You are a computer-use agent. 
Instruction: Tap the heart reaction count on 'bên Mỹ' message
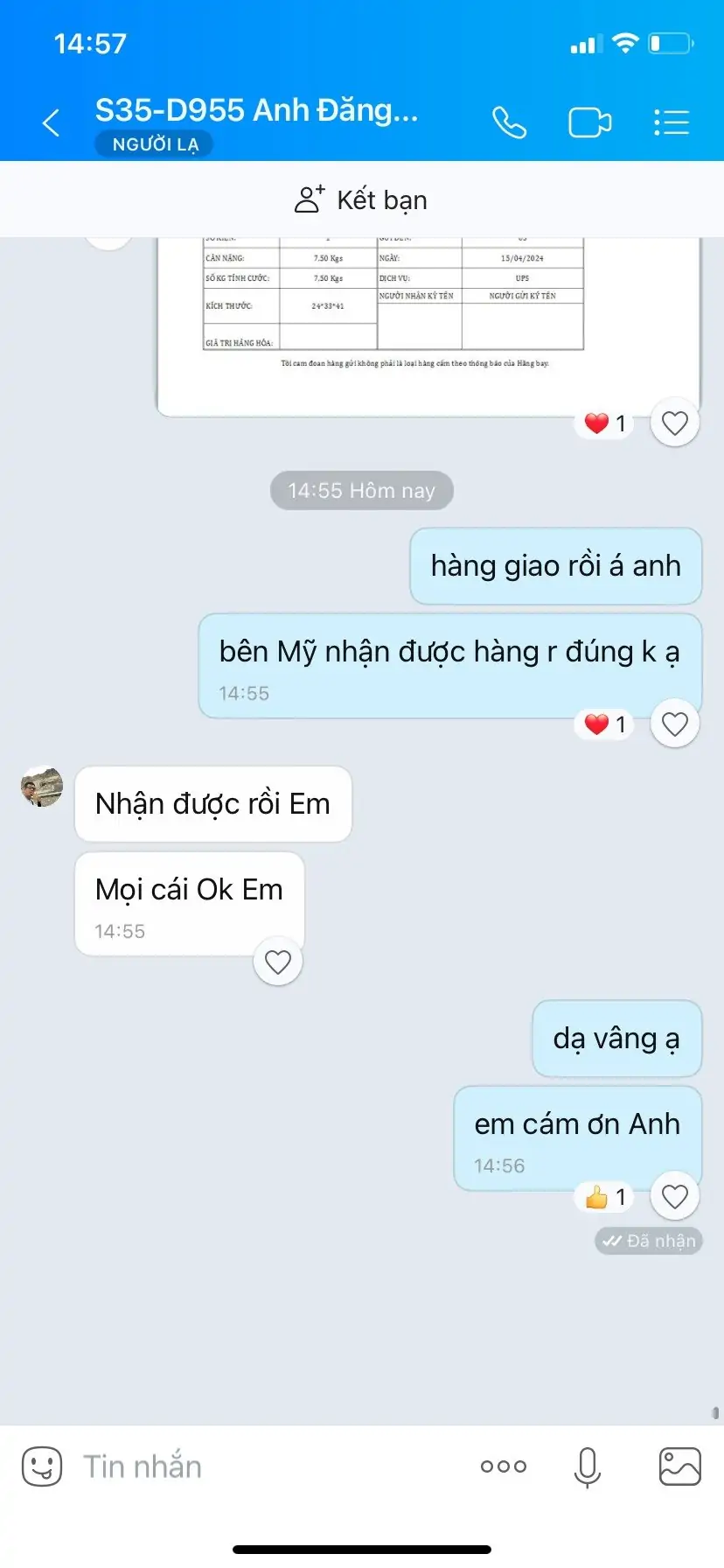pyautogui.click(x=603, y=724)
